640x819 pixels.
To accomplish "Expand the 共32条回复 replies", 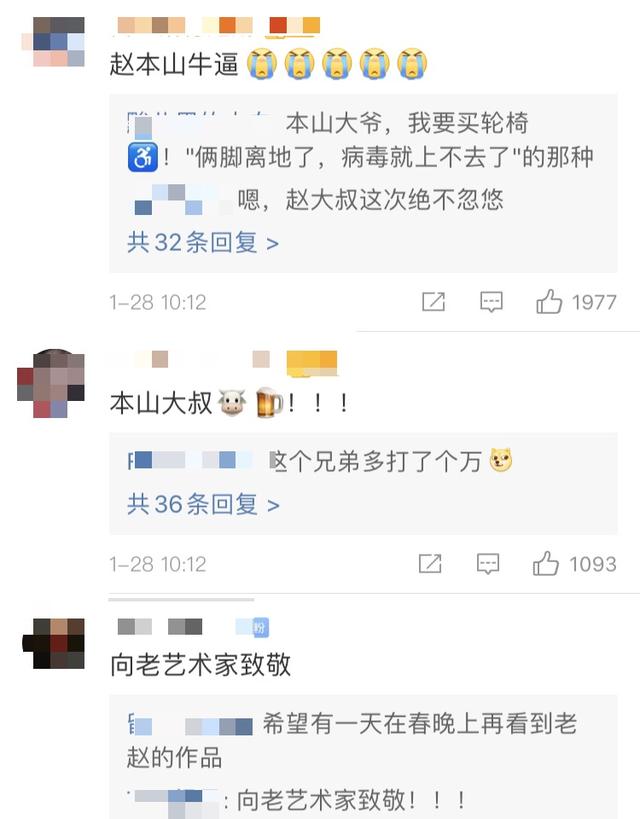I will (202, 242).
